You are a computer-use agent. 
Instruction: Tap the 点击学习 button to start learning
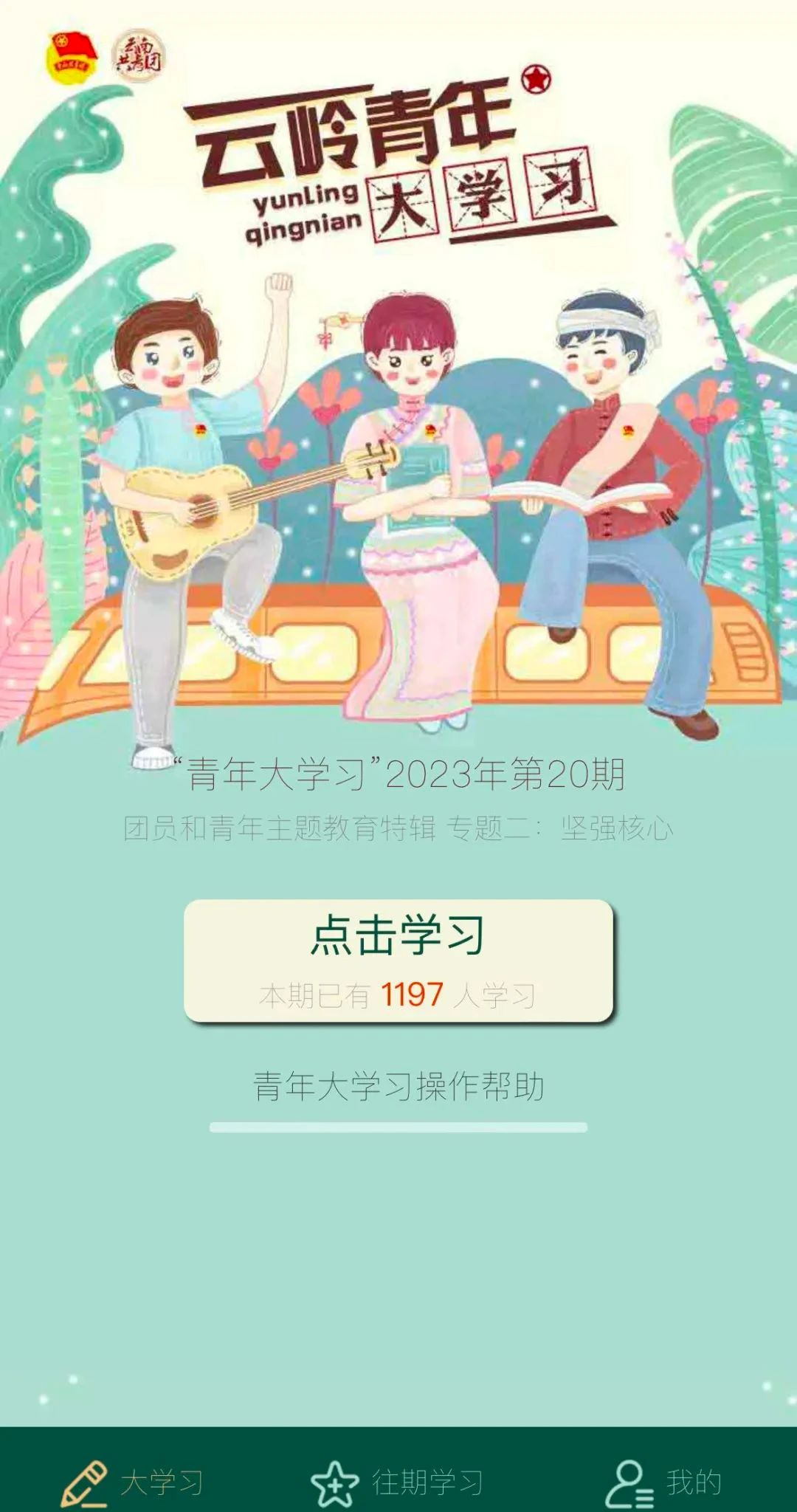398,959
